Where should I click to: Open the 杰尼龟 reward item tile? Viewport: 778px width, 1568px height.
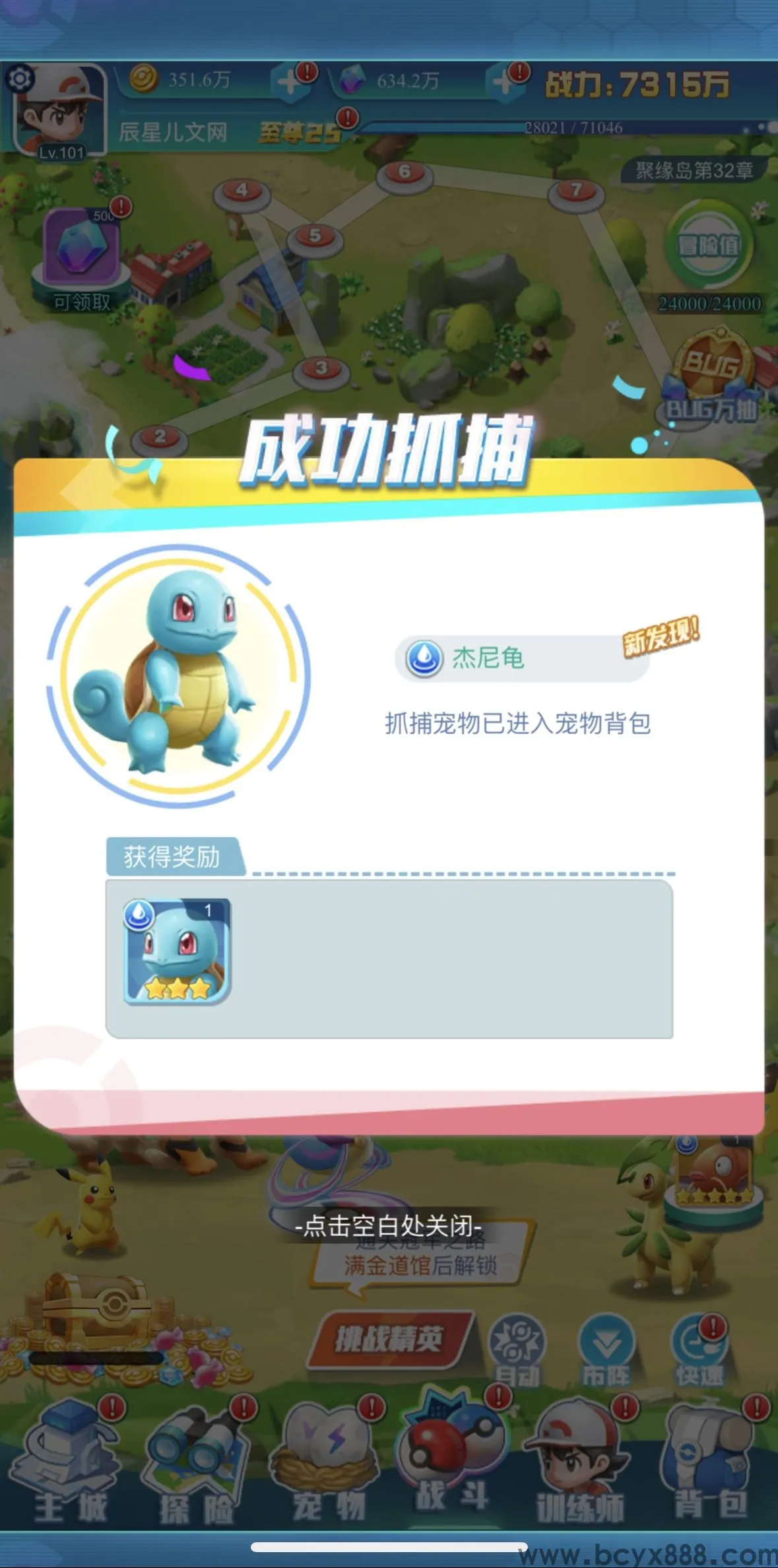(177, 951)
